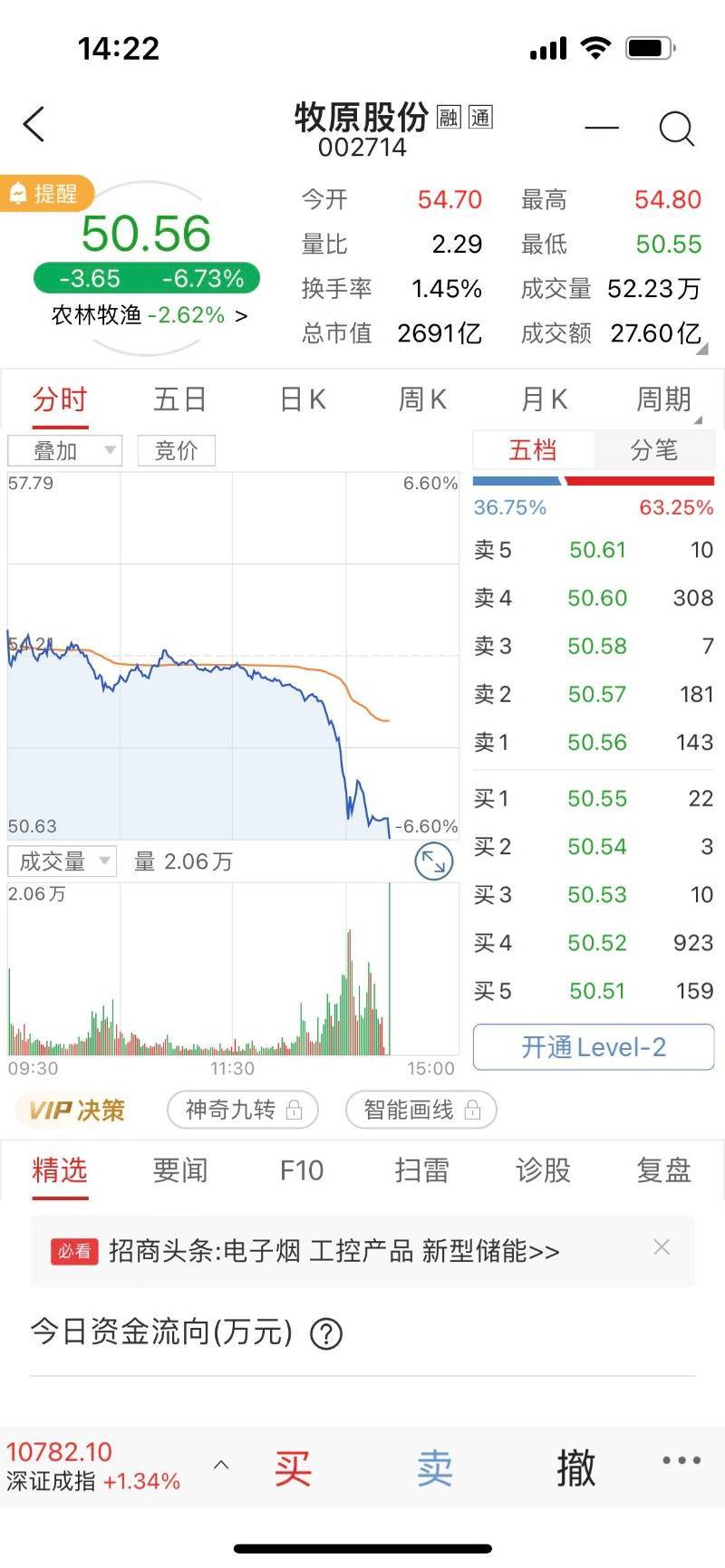The width and height of the screenshot is (725, 1568).
Task: Open the search magnifier icon
Action: pos(676,128)
